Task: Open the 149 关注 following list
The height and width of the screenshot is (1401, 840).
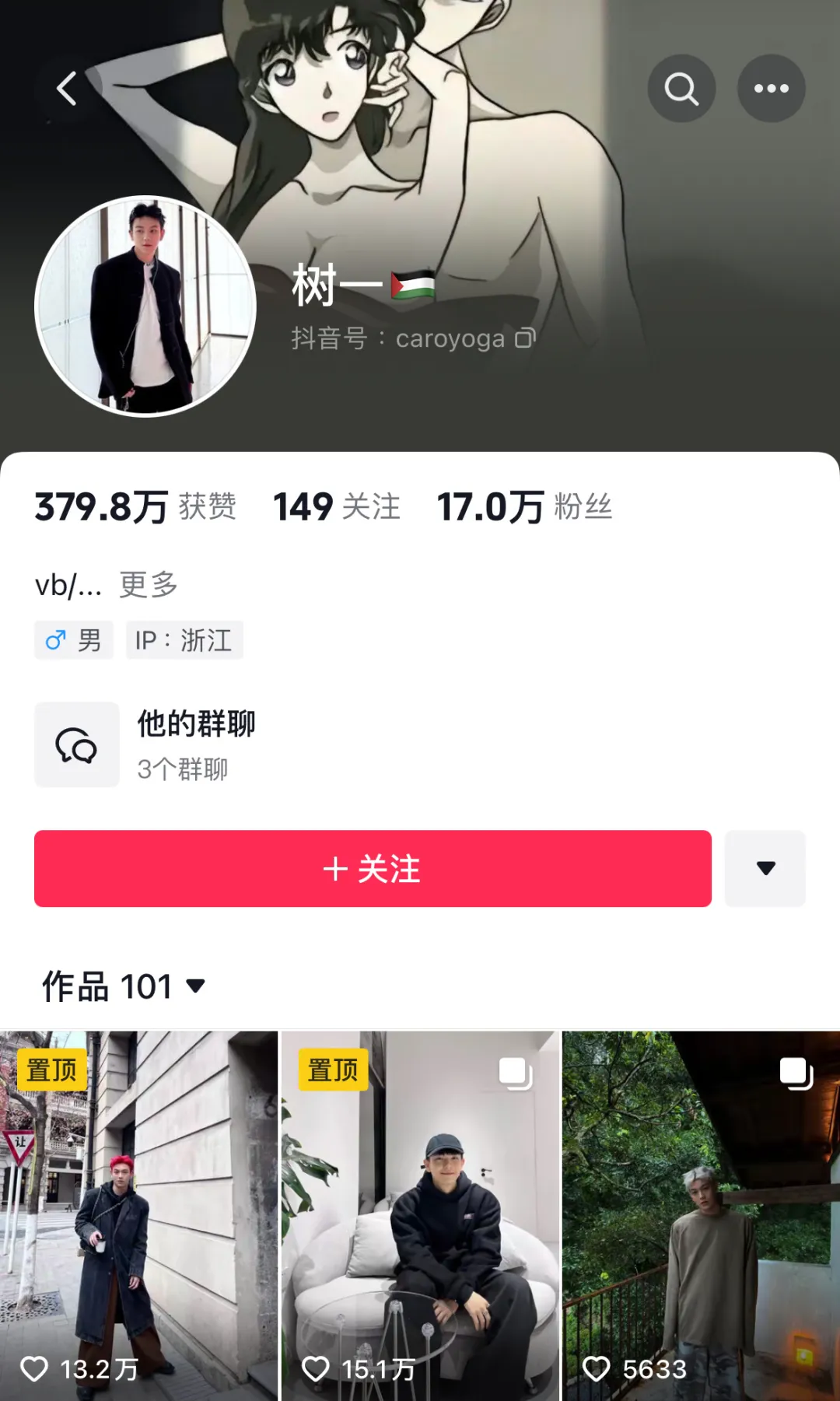Action: (337, 506)
